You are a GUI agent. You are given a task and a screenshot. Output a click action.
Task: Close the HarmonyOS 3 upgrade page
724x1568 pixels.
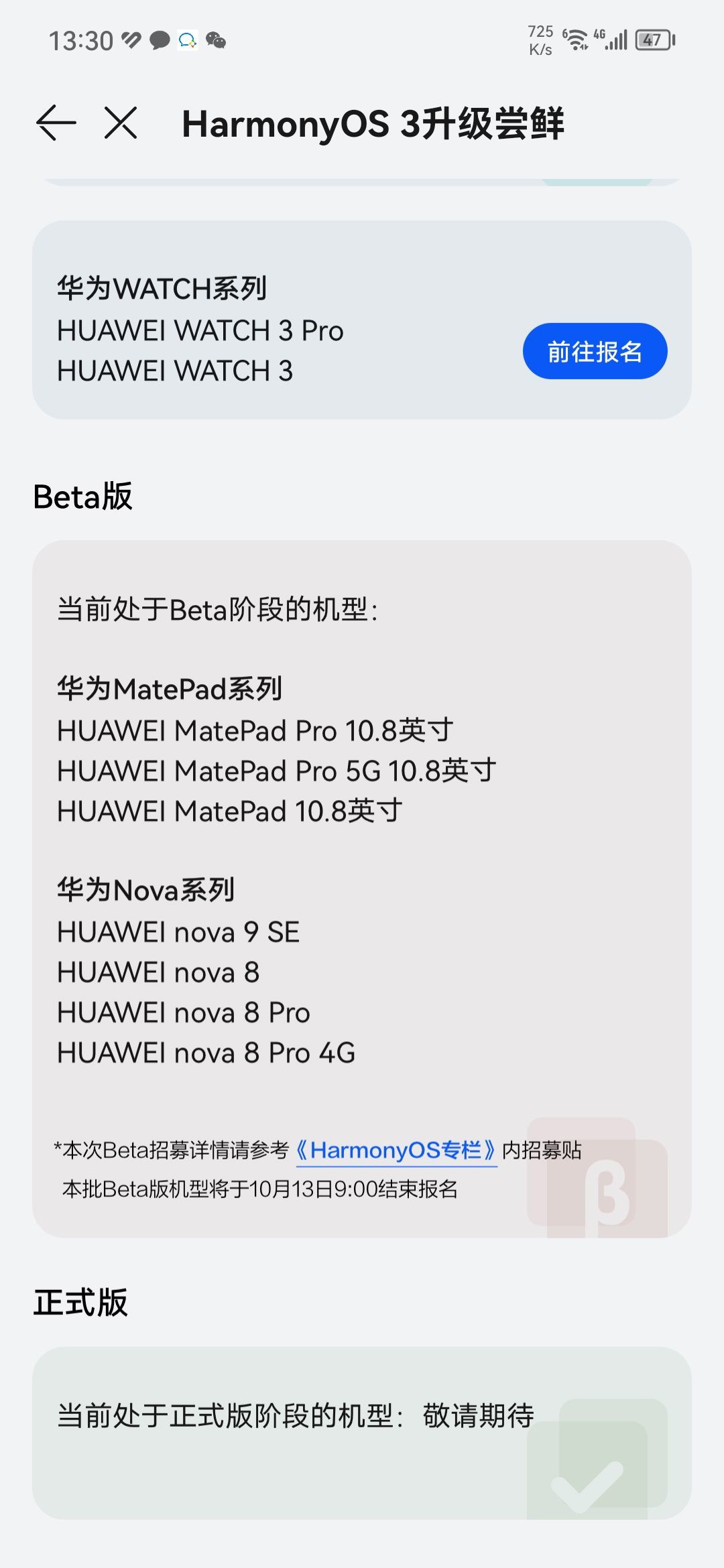[x=121, y=123]
